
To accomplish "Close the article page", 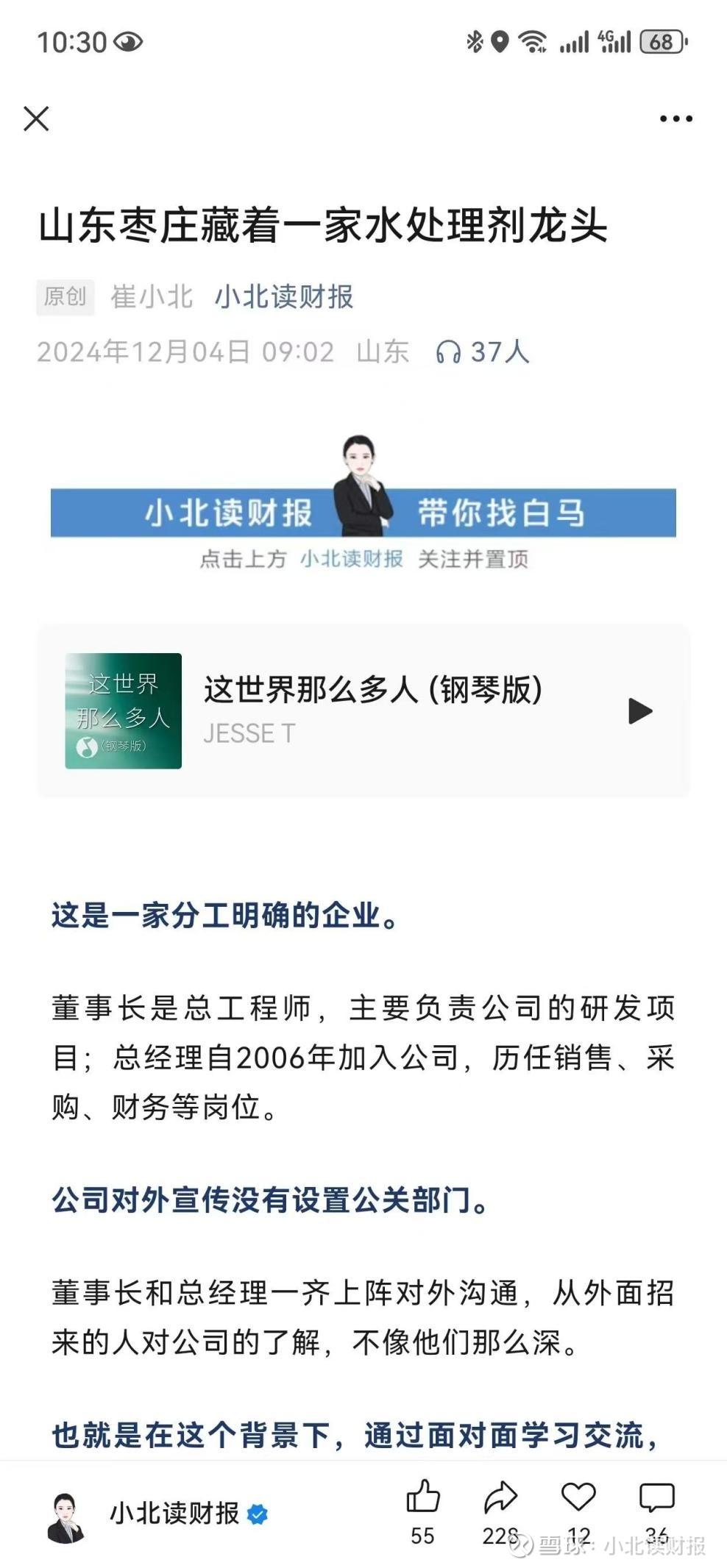I will pos(36,118).
